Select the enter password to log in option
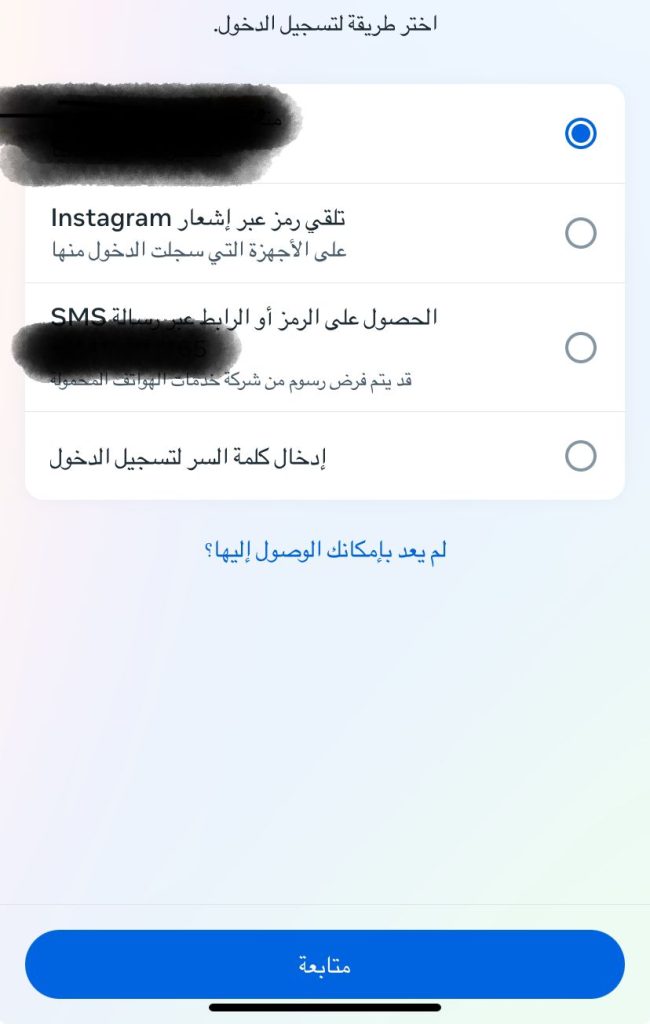The image size is (650, 1024). 580,456
